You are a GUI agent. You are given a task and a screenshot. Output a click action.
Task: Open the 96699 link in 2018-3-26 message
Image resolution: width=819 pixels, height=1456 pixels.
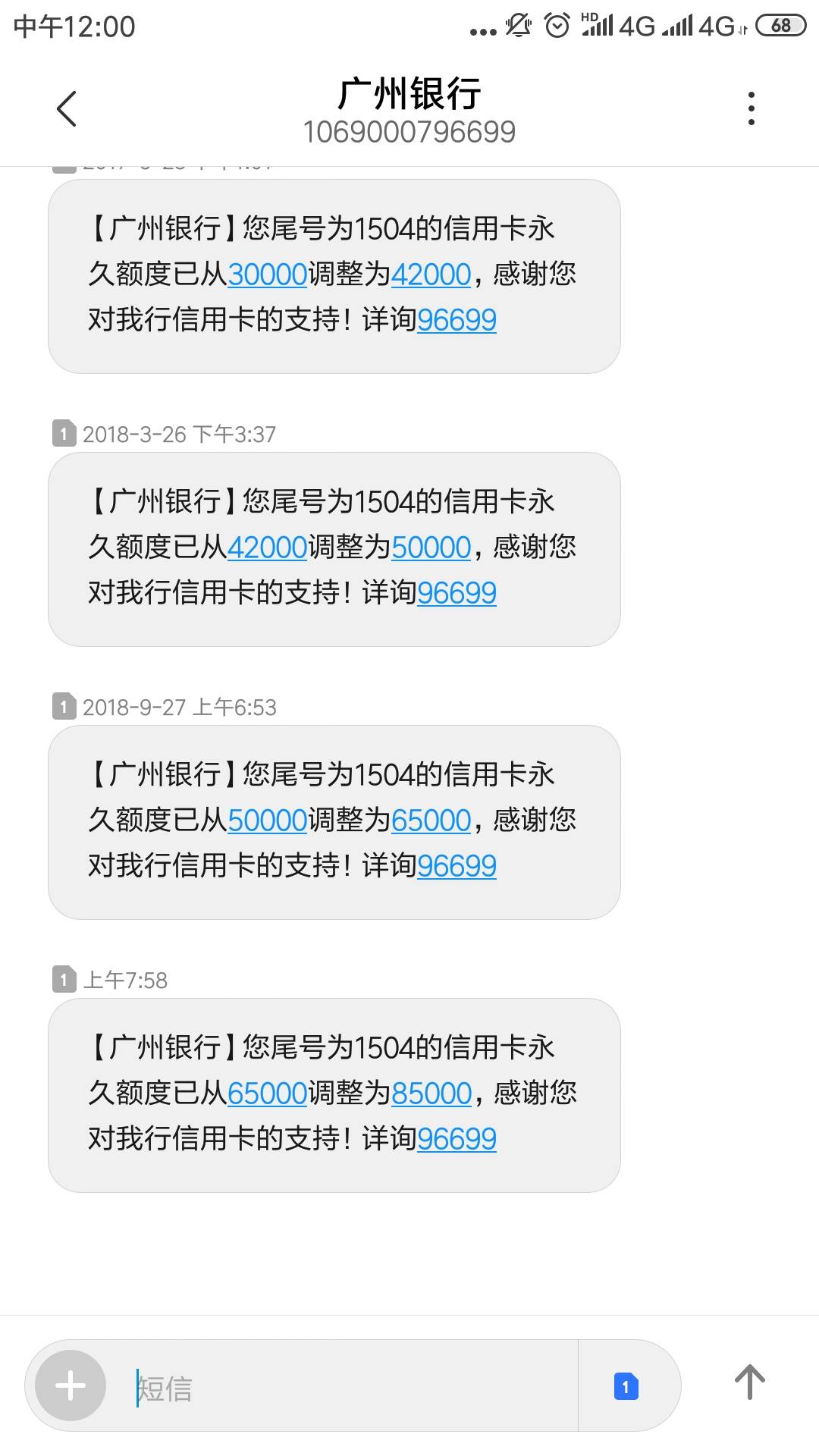click(x=457, y=592)
